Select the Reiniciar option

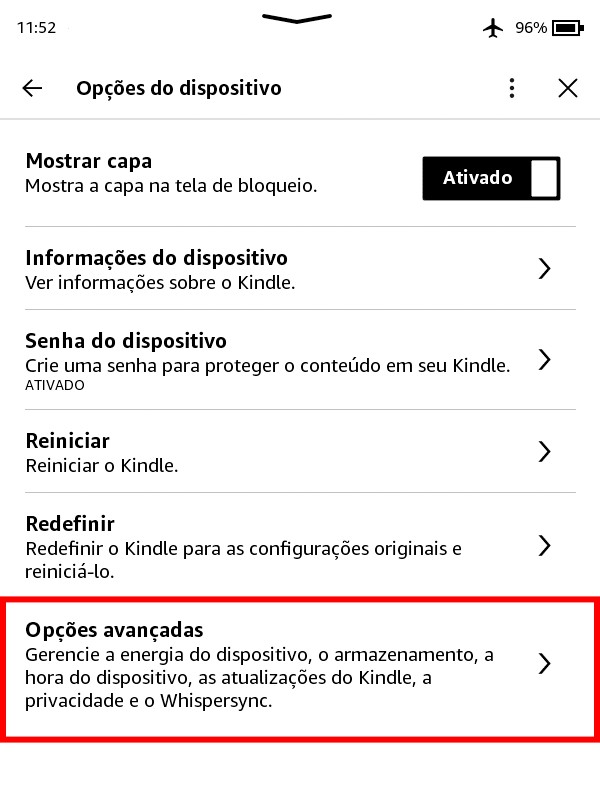coord(290,451)
